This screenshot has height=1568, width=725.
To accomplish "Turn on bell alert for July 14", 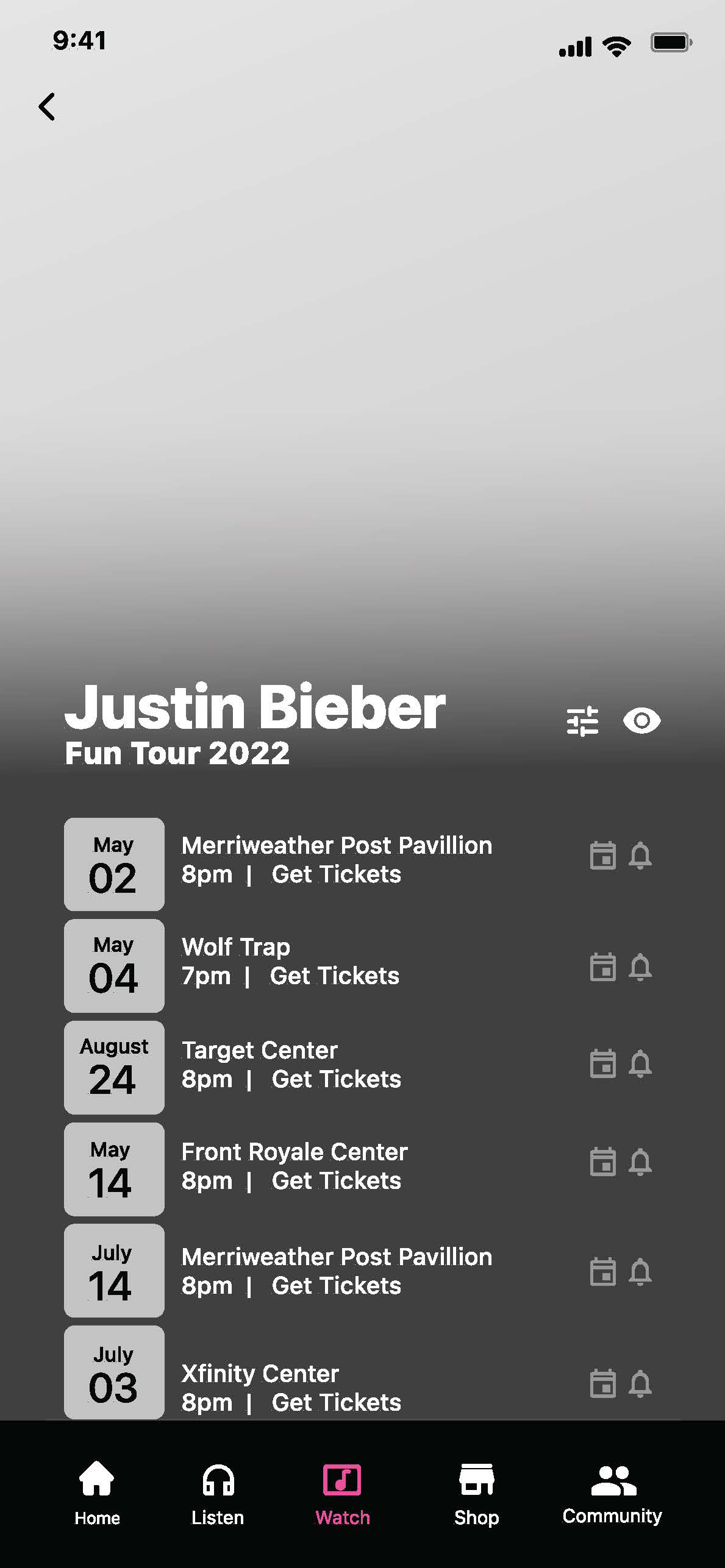I will (640, 1272).
